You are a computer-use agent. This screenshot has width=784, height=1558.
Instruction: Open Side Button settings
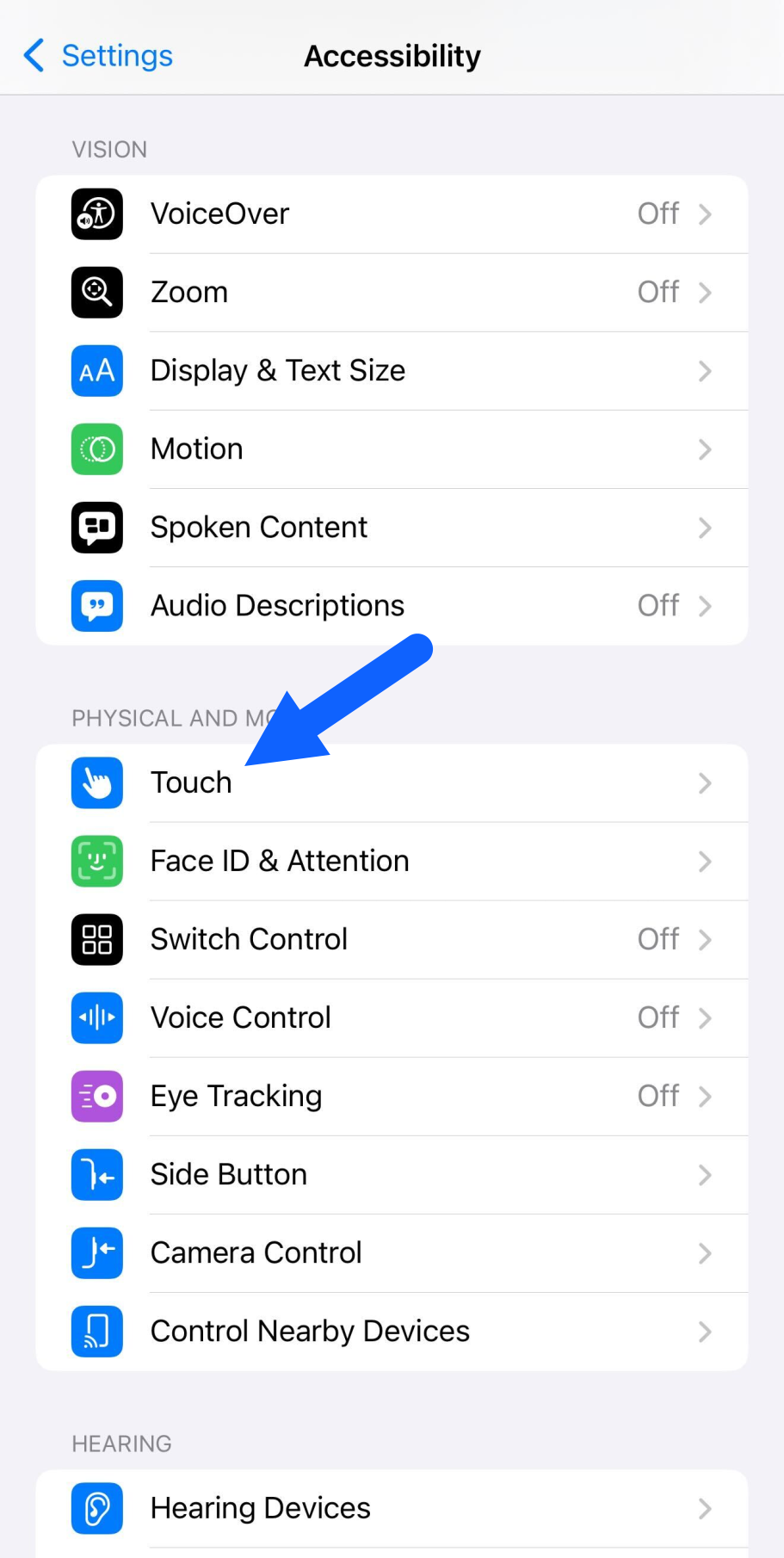(392, 1175)
